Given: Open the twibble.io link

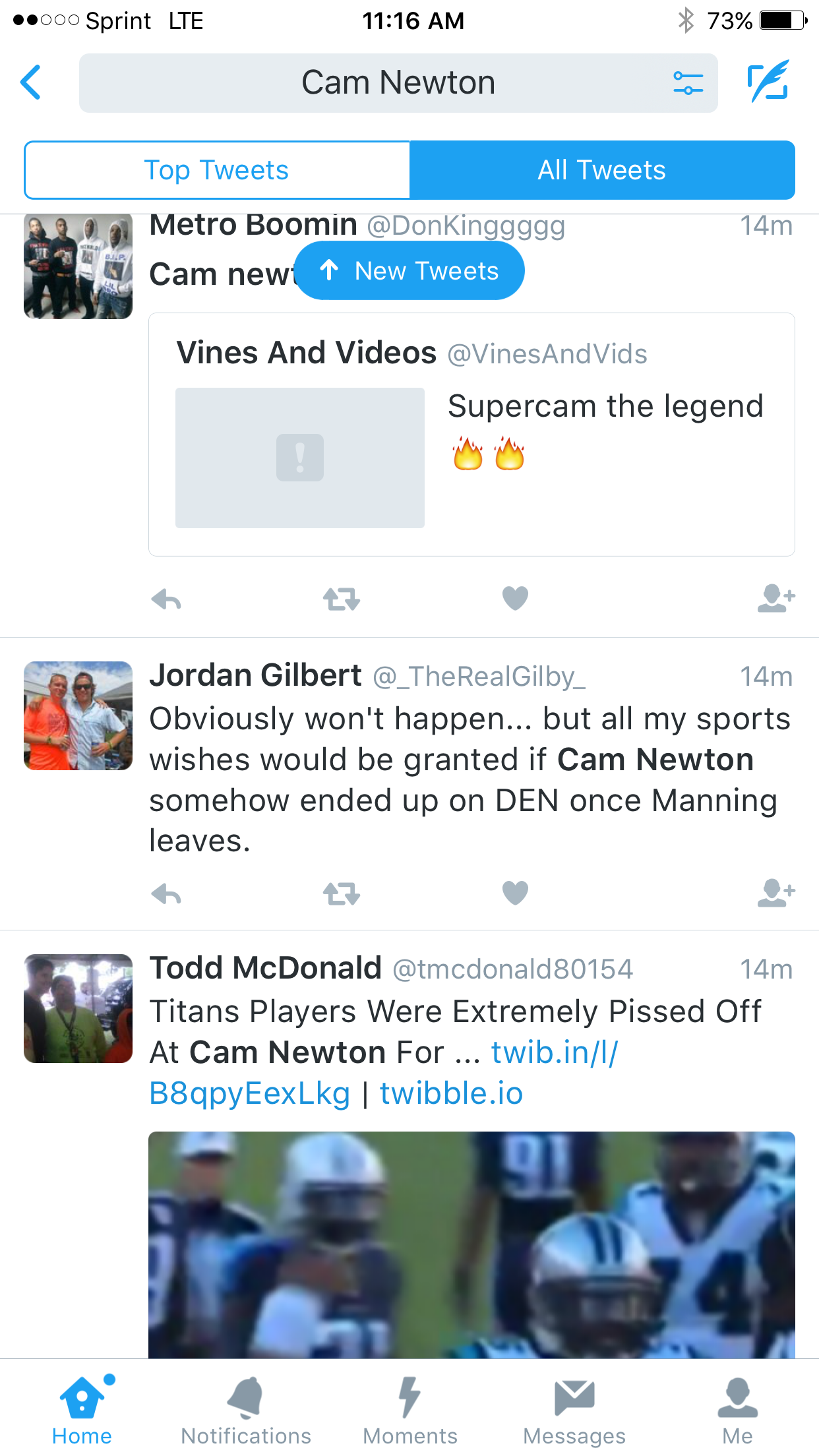Looking at the screenshot, I should click(x=452, y=1093).
